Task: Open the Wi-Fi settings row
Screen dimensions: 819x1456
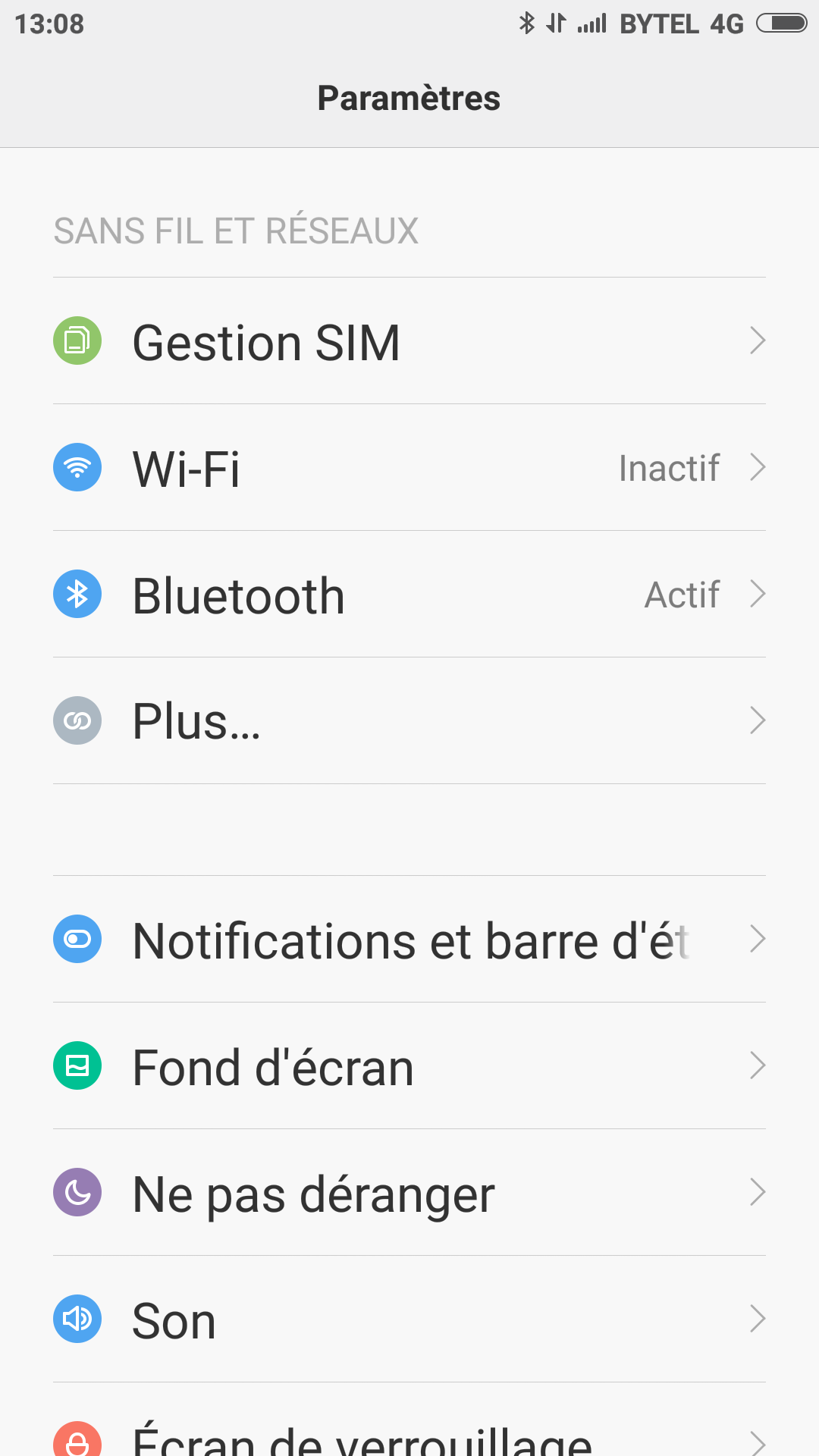Action: tap(409, 468)
